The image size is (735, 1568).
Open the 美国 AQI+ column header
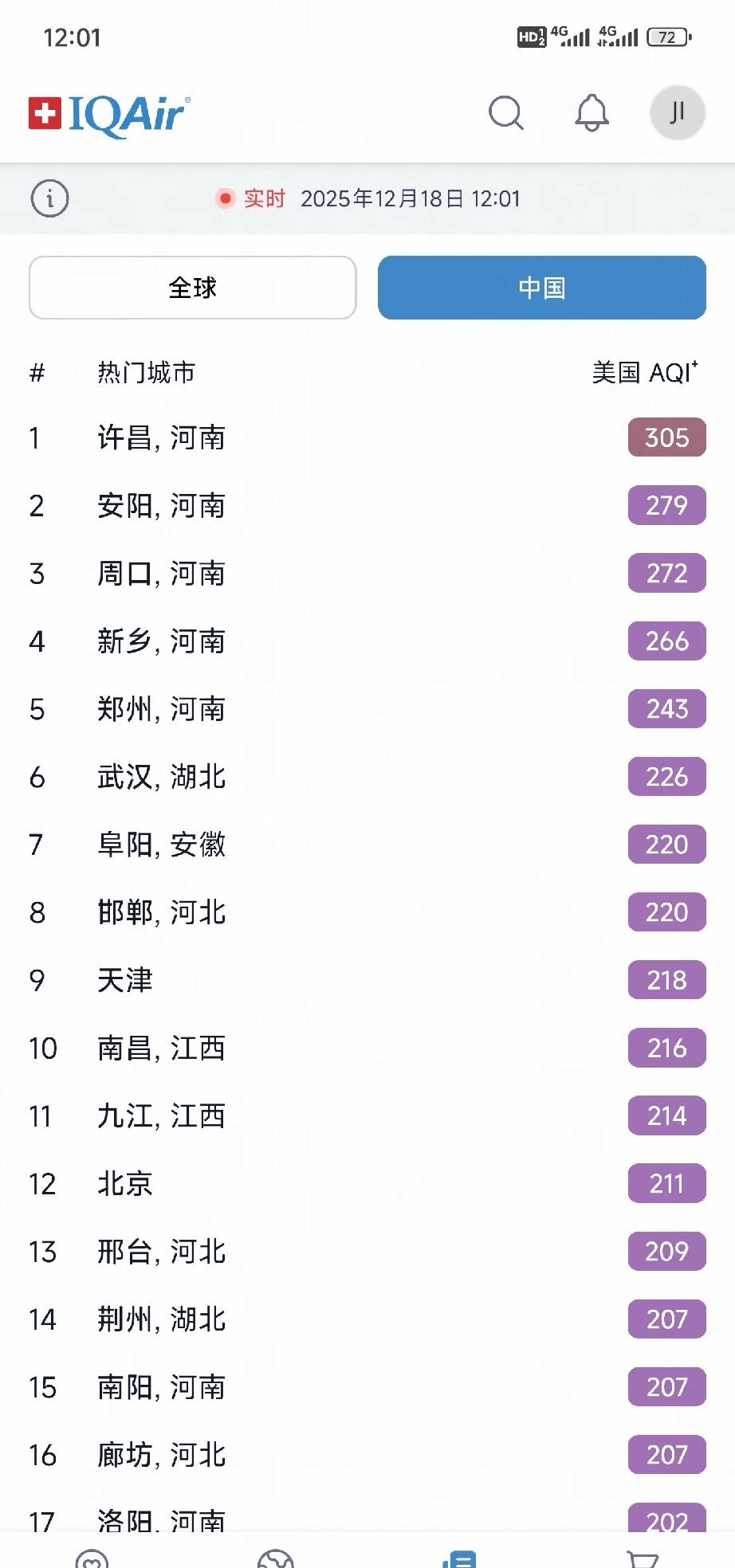(x=643, y=372)
